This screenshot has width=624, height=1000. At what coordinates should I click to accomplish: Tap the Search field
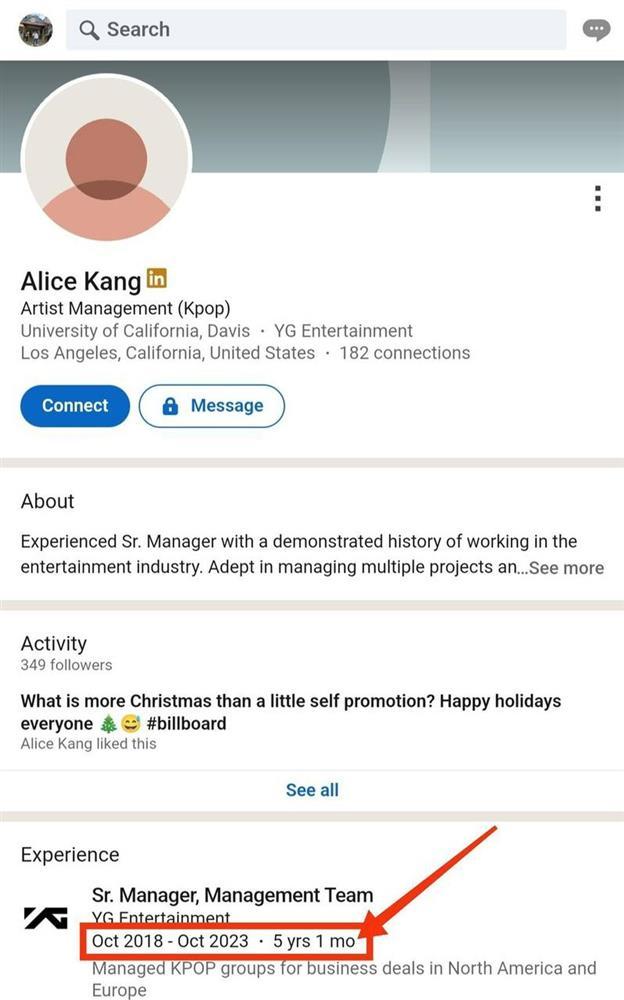click(x=315, y=30)
